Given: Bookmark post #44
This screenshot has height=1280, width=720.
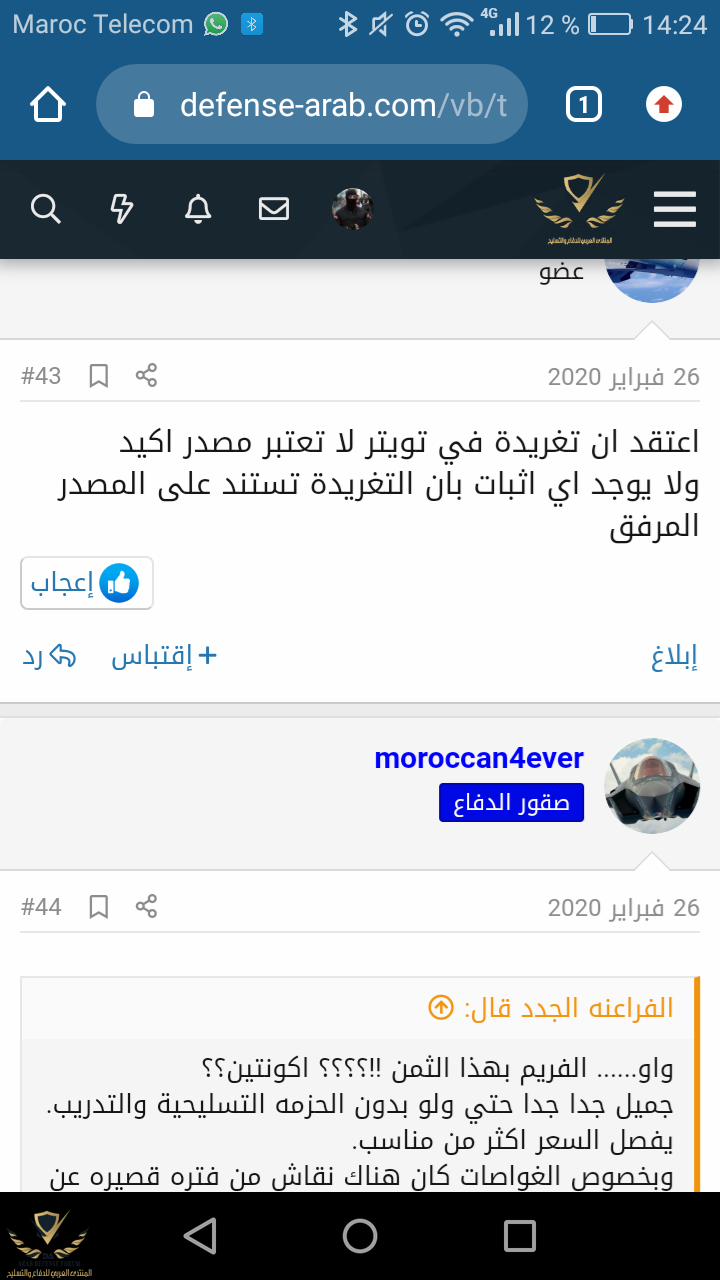Looking at the screenshot, I should point(98,907).
